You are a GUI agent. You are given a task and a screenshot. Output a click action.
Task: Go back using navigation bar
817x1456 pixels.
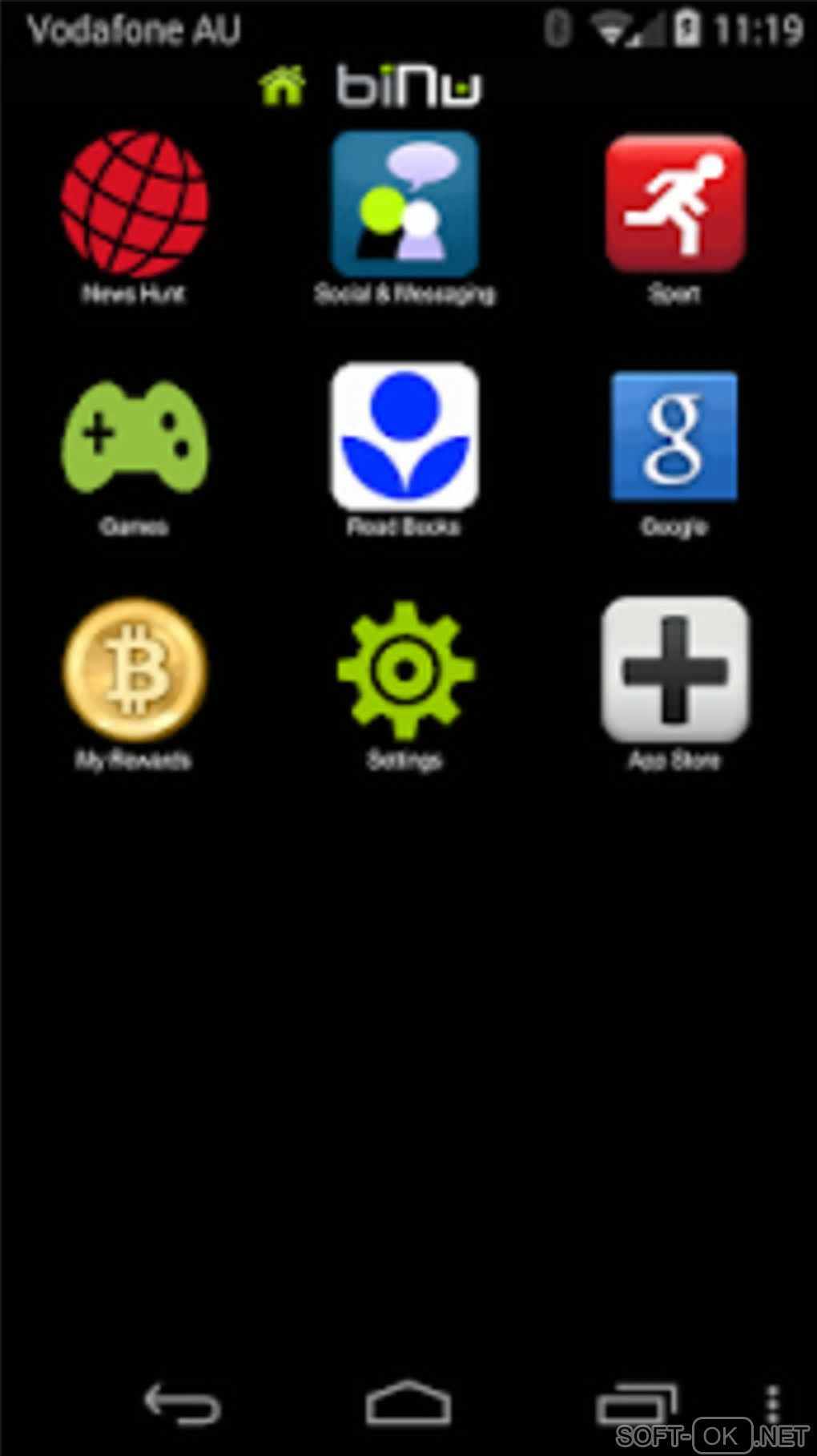[182, 1405]
